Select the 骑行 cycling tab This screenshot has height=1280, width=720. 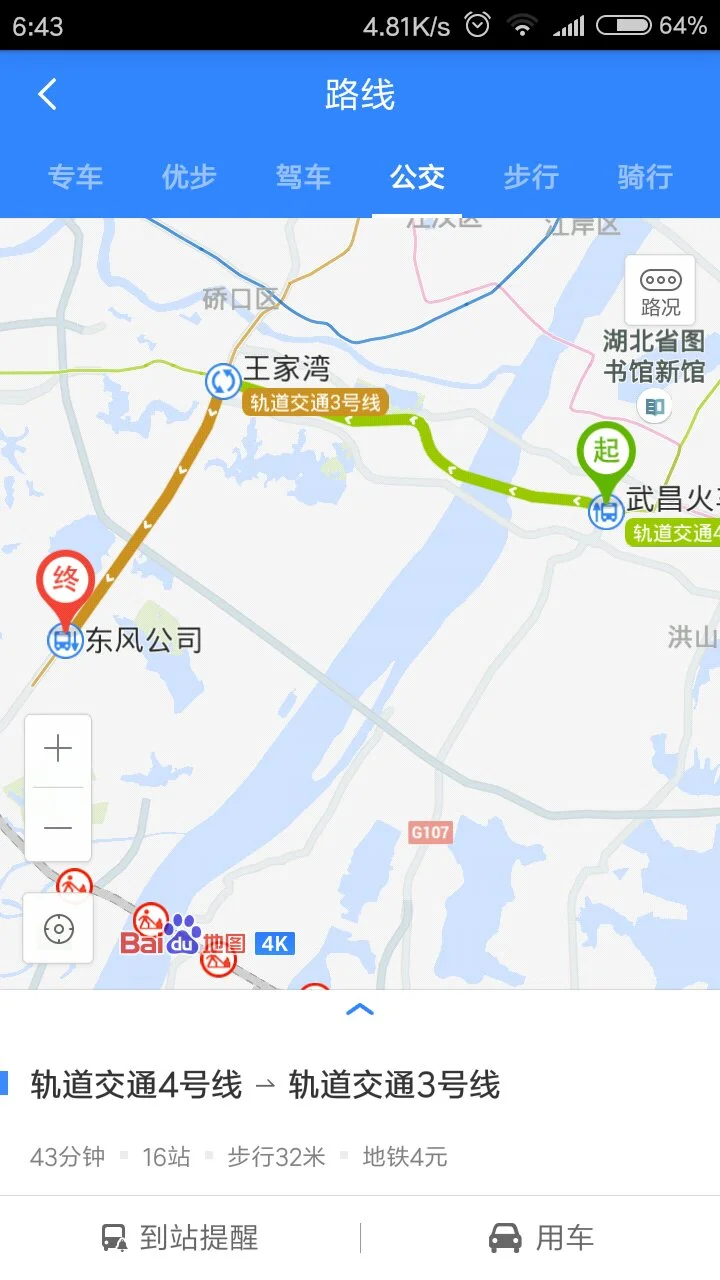644,177
